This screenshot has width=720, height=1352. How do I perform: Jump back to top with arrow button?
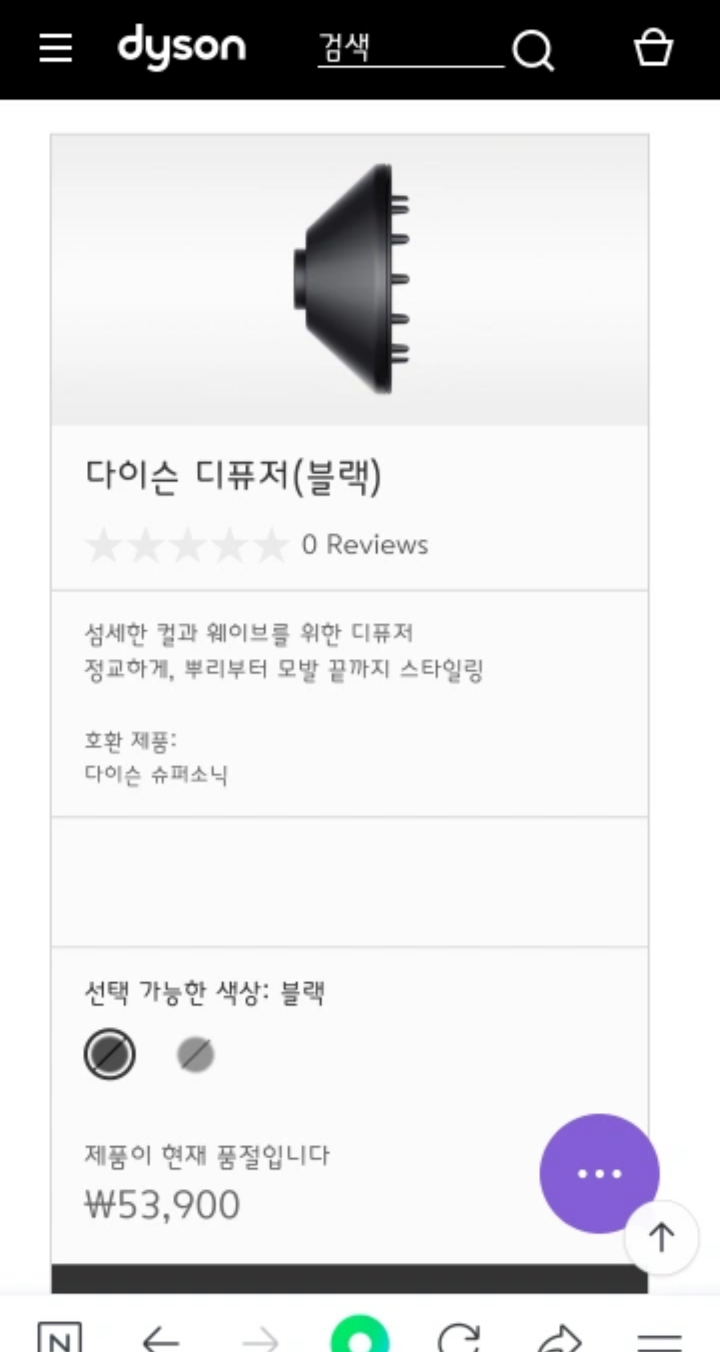coord(661,1238)
